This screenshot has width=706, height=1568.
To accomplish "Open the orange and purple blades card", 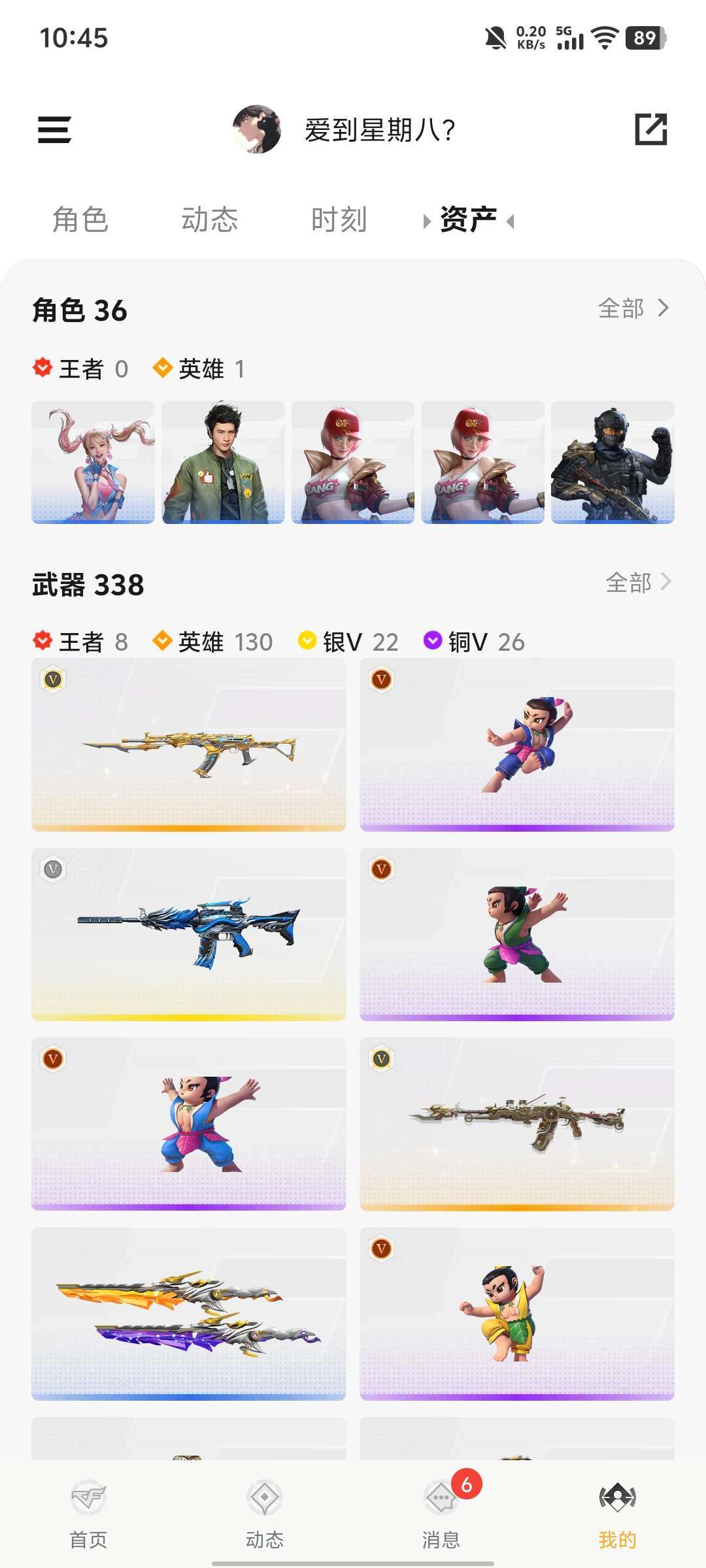I will point(188,1313).
